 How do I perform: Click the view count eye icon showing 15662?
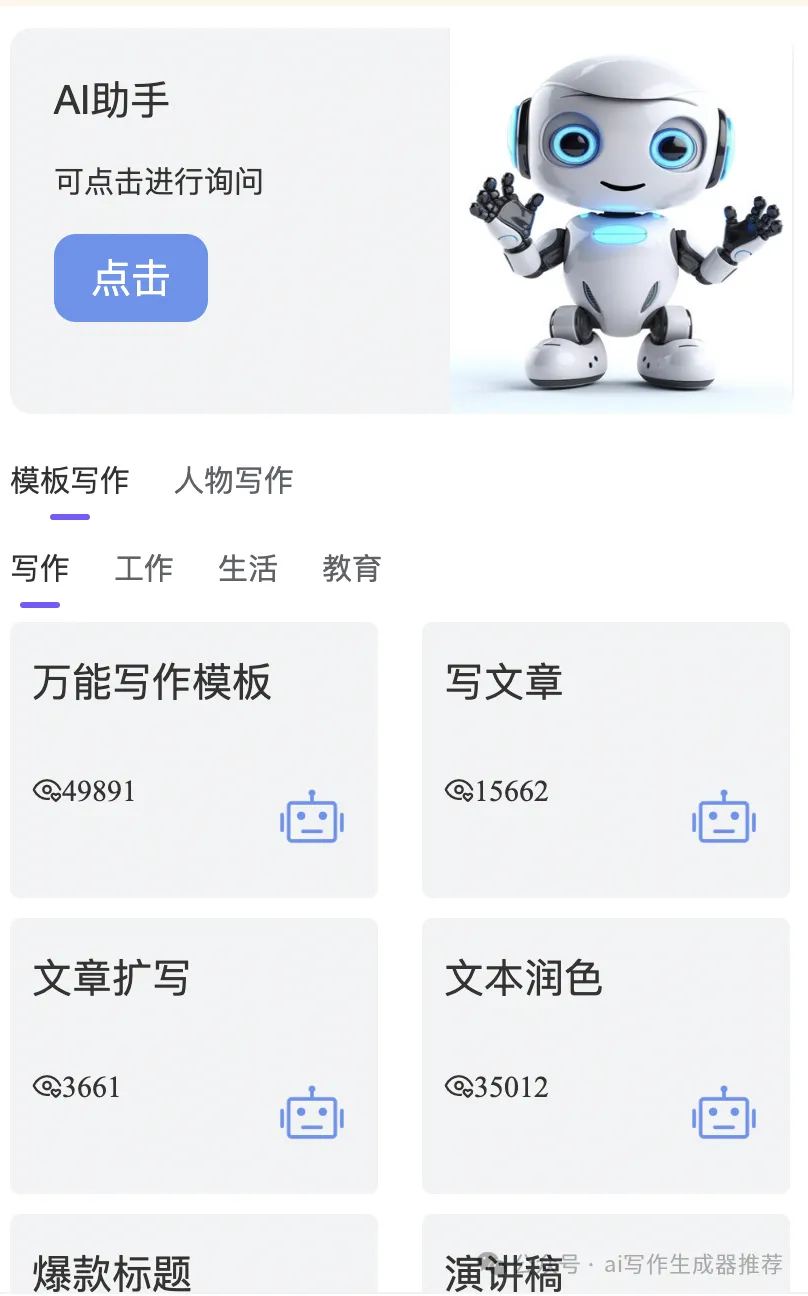pos(459,791)
